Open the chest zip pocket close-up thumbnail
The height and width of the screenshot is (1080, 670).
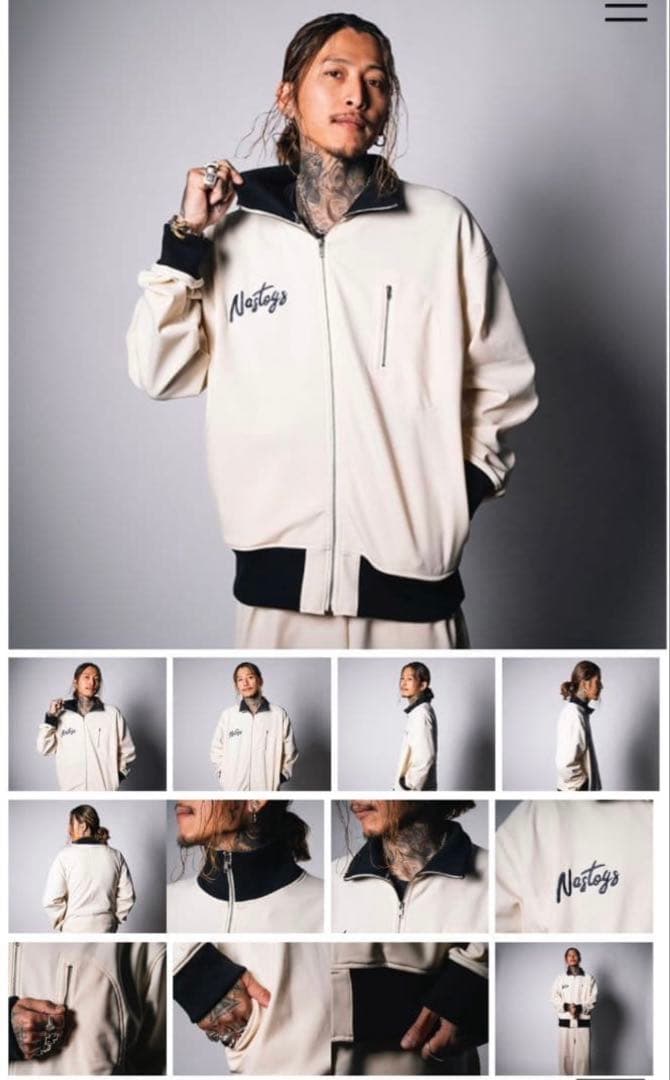(x=88, y=1008)
